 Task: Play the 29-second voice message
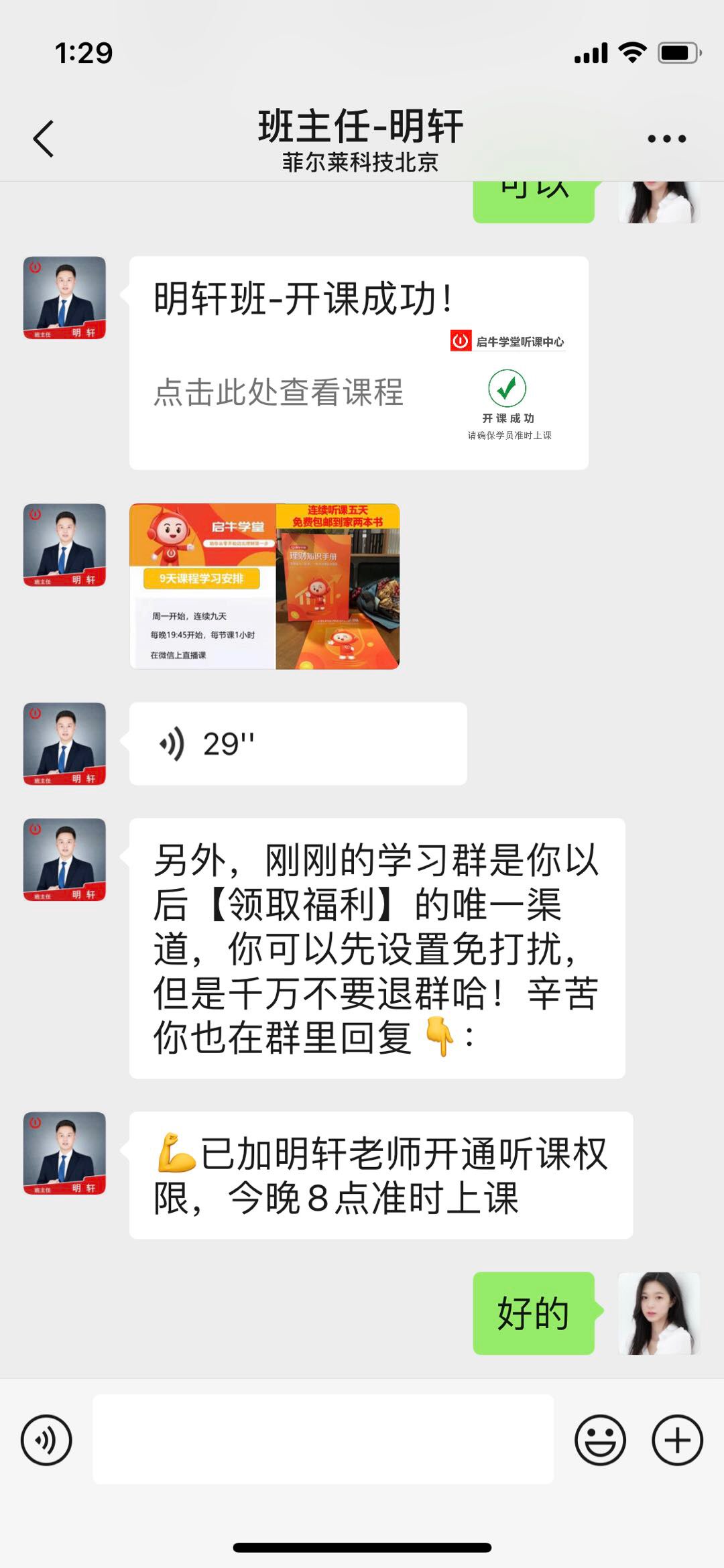tap(298, 743)
